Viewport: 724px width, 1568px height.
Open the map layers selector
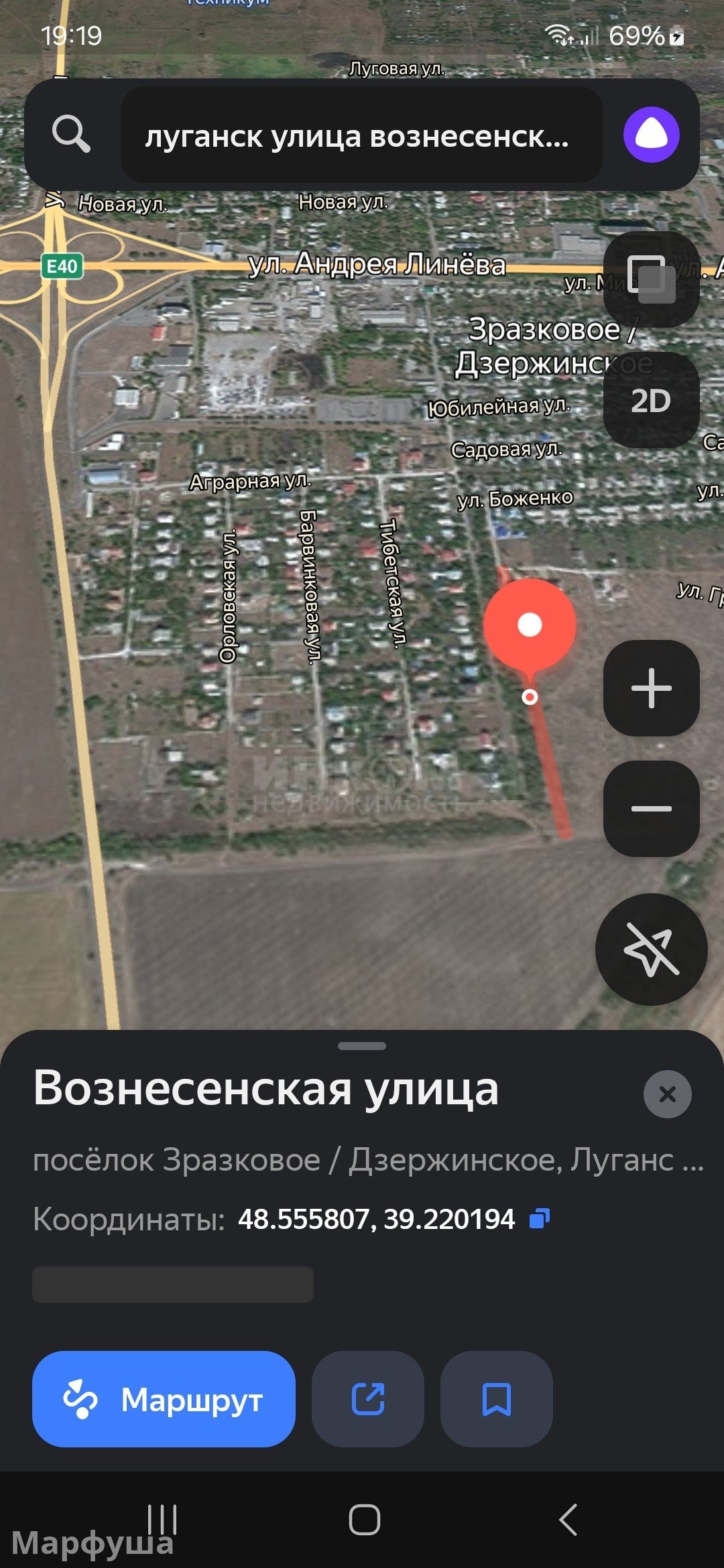[x=651, y=279]
